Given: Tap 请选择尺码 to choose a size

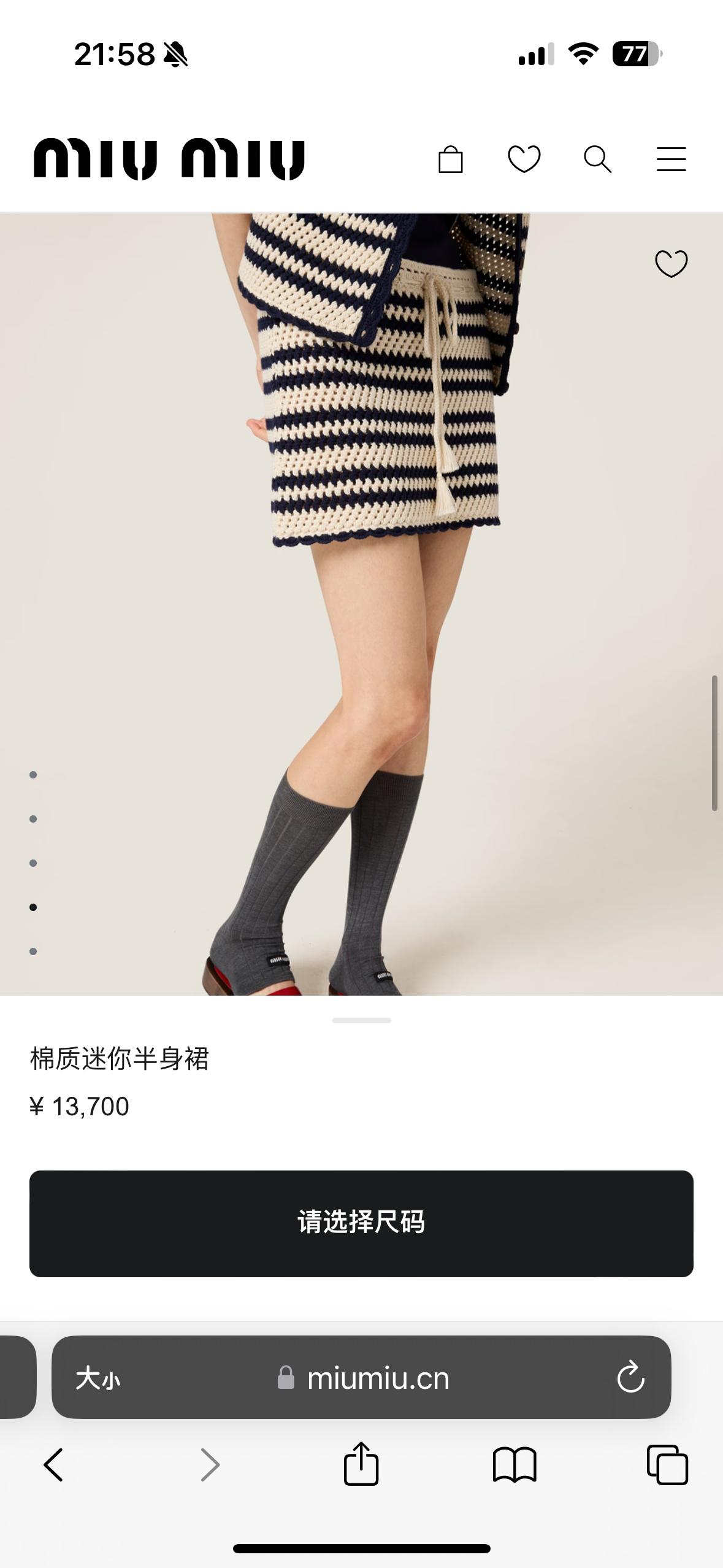Looking at the screenshot, I should coord(361,1223).
